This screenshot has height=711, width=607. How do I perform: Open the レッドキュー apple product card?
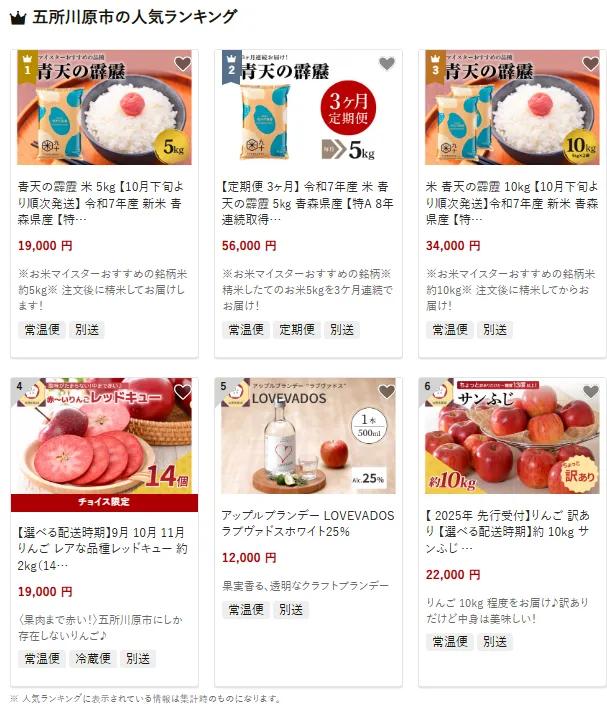104,540
